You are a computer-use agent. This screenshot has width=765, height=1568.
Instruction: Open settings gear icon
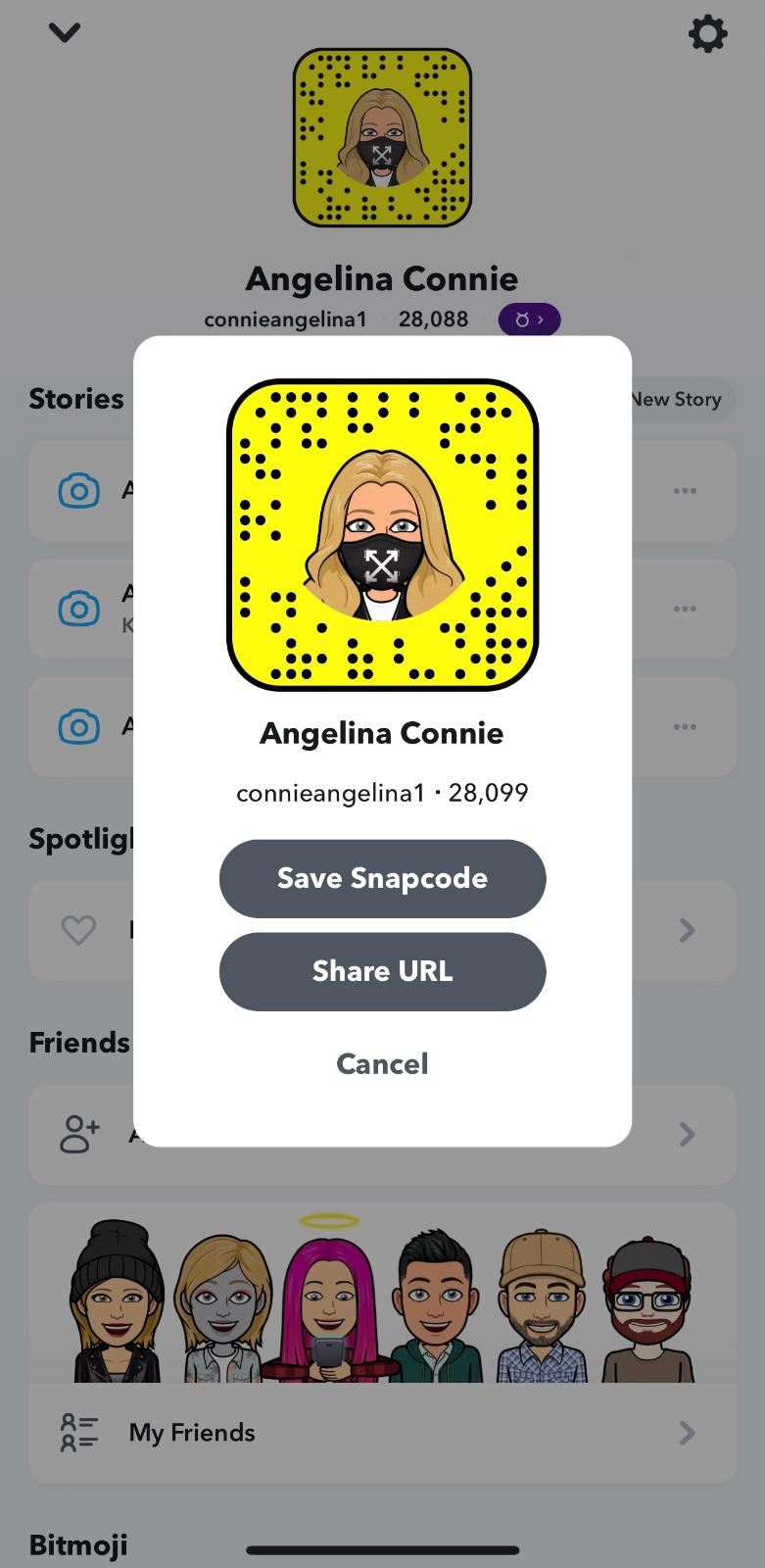707,34
